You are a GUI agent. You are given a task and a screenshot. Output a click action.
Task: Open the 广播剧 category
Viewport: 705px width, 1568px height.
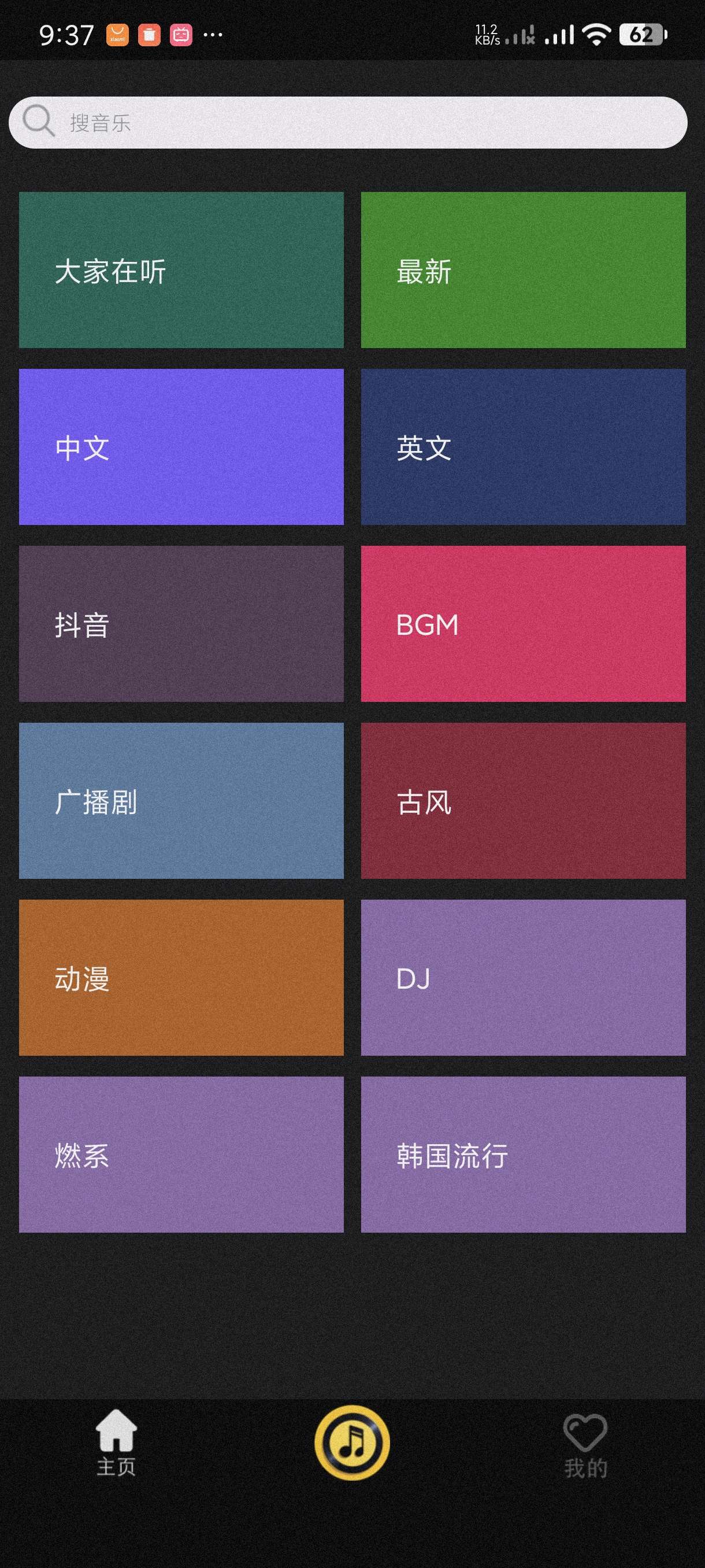click(181, 800)
